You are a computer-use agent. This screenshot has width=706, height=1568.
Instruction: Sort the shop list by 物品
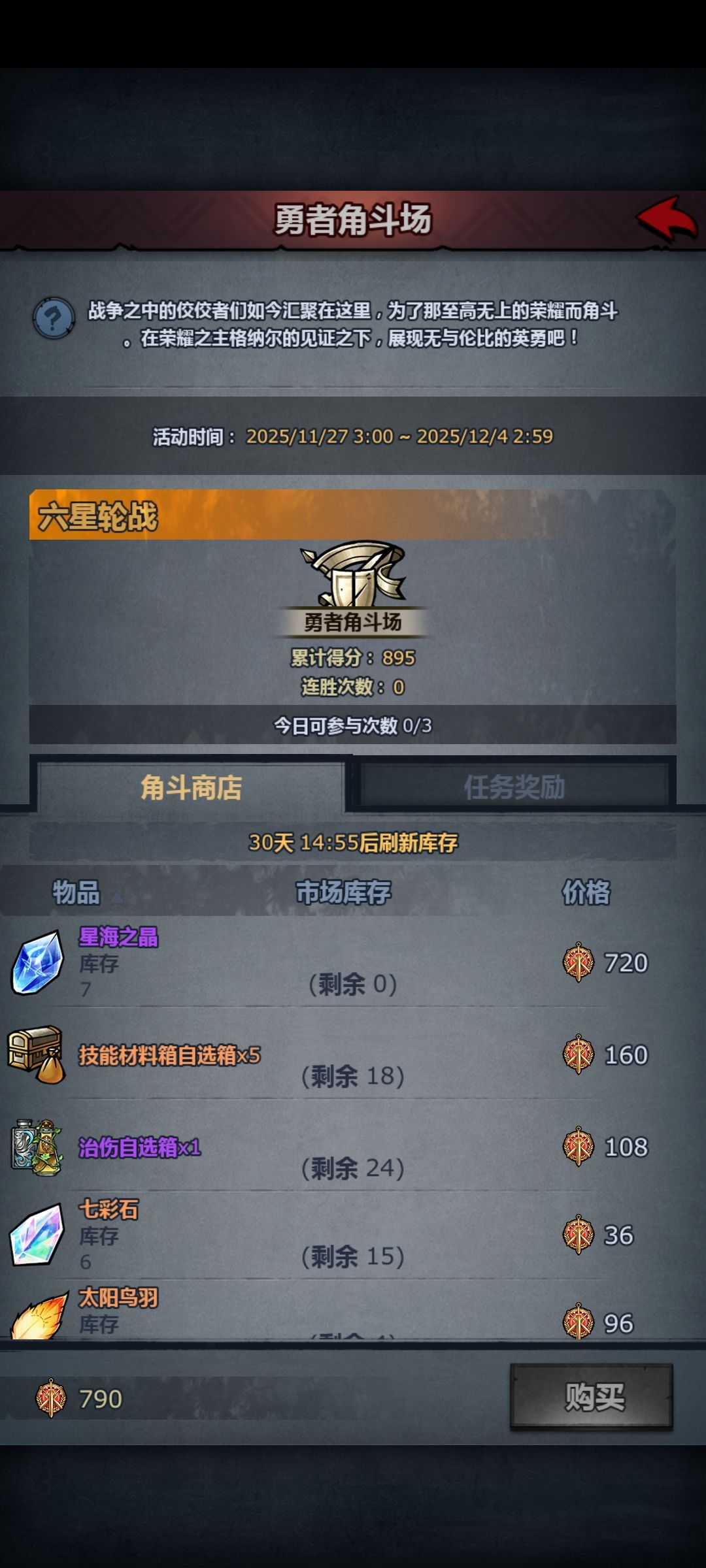pyautogui.click(x=76, y=892)
